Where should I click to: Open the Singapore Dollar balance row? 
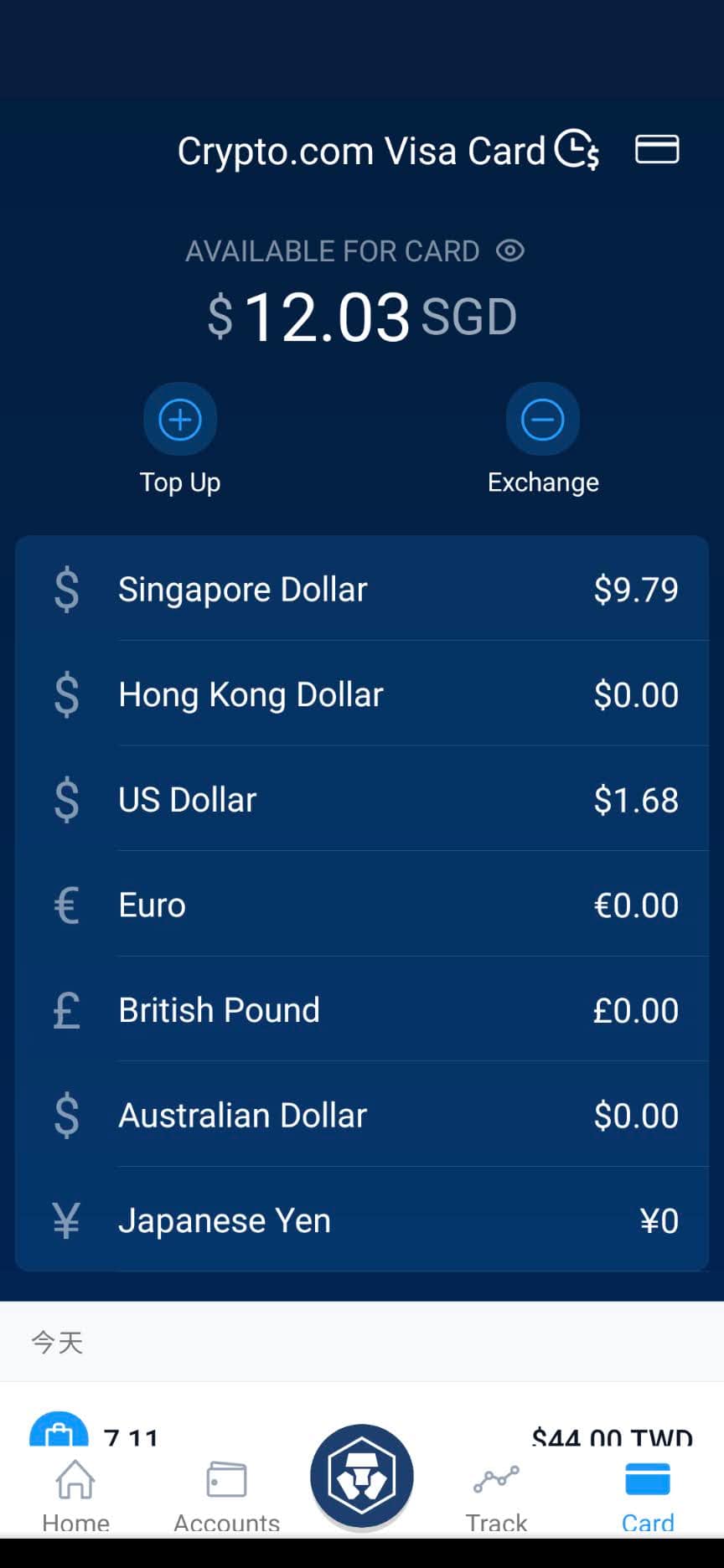pos(362,590)
